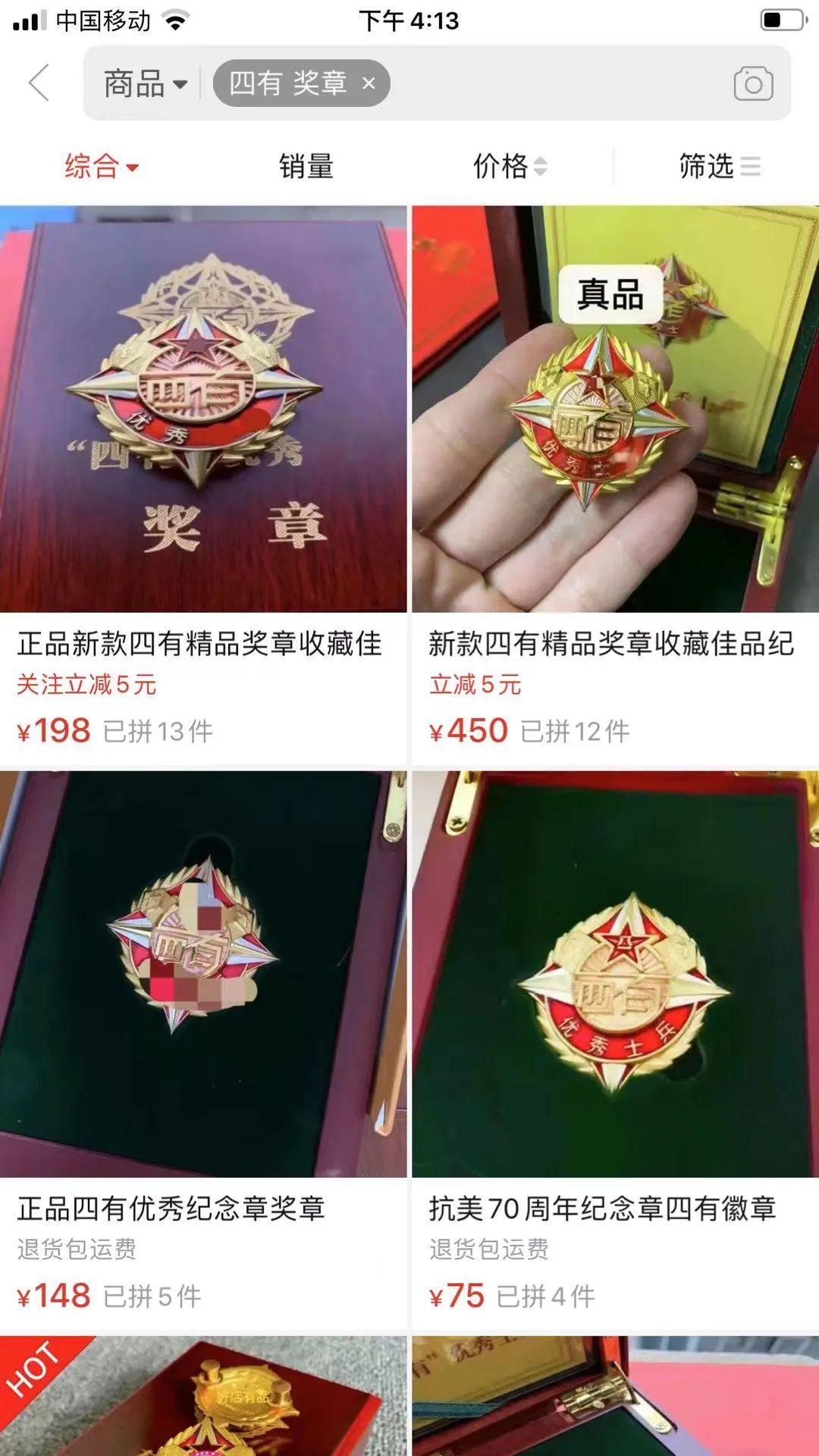Go back using the left arrow
This screenshot has height=1456, width=819.
click(x=39, y=83)
